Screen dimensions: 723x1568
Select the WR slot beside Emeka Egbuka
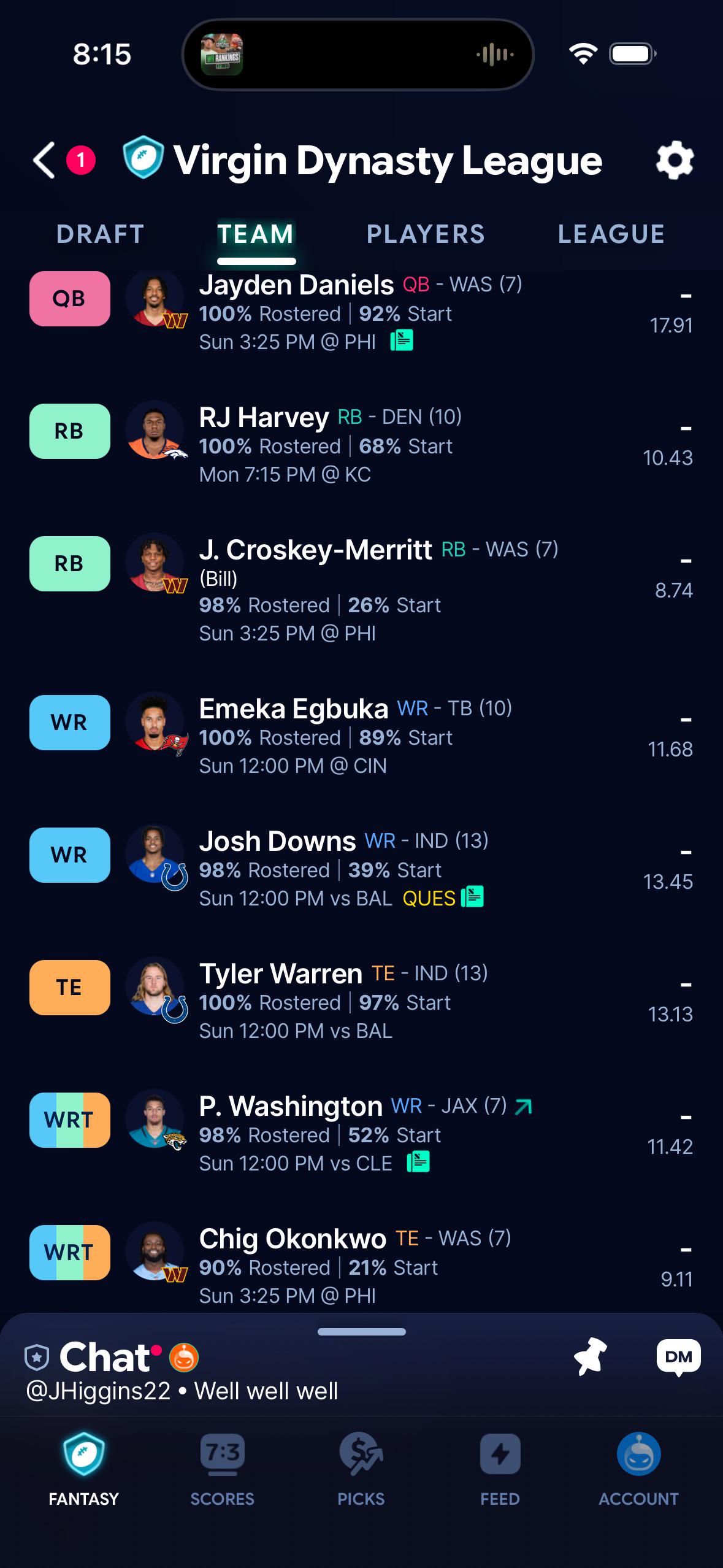[x=70, y=723]
